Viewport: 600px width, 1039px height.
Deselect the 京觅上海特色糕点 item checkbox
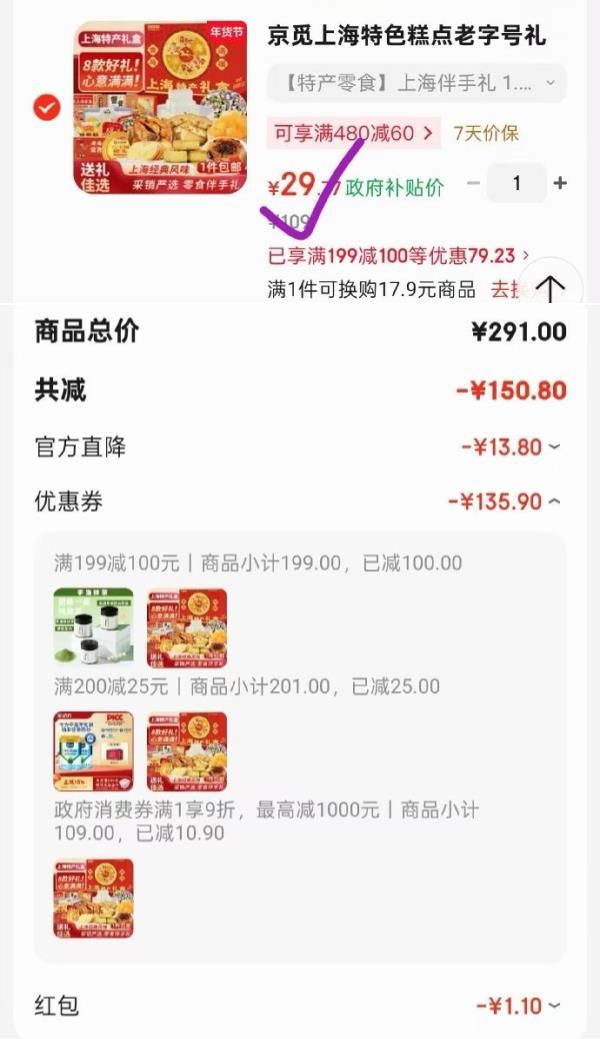pos(47,108)
